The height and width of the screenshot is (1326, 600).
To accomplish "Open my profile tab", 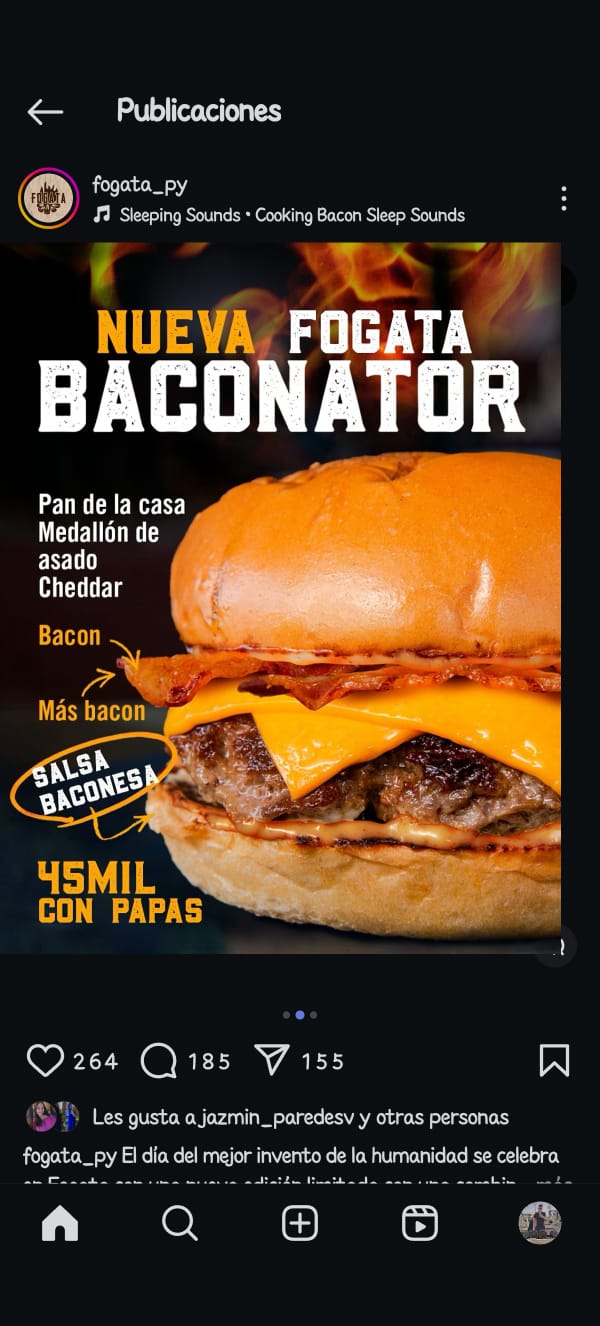I will click(540, 1222).
